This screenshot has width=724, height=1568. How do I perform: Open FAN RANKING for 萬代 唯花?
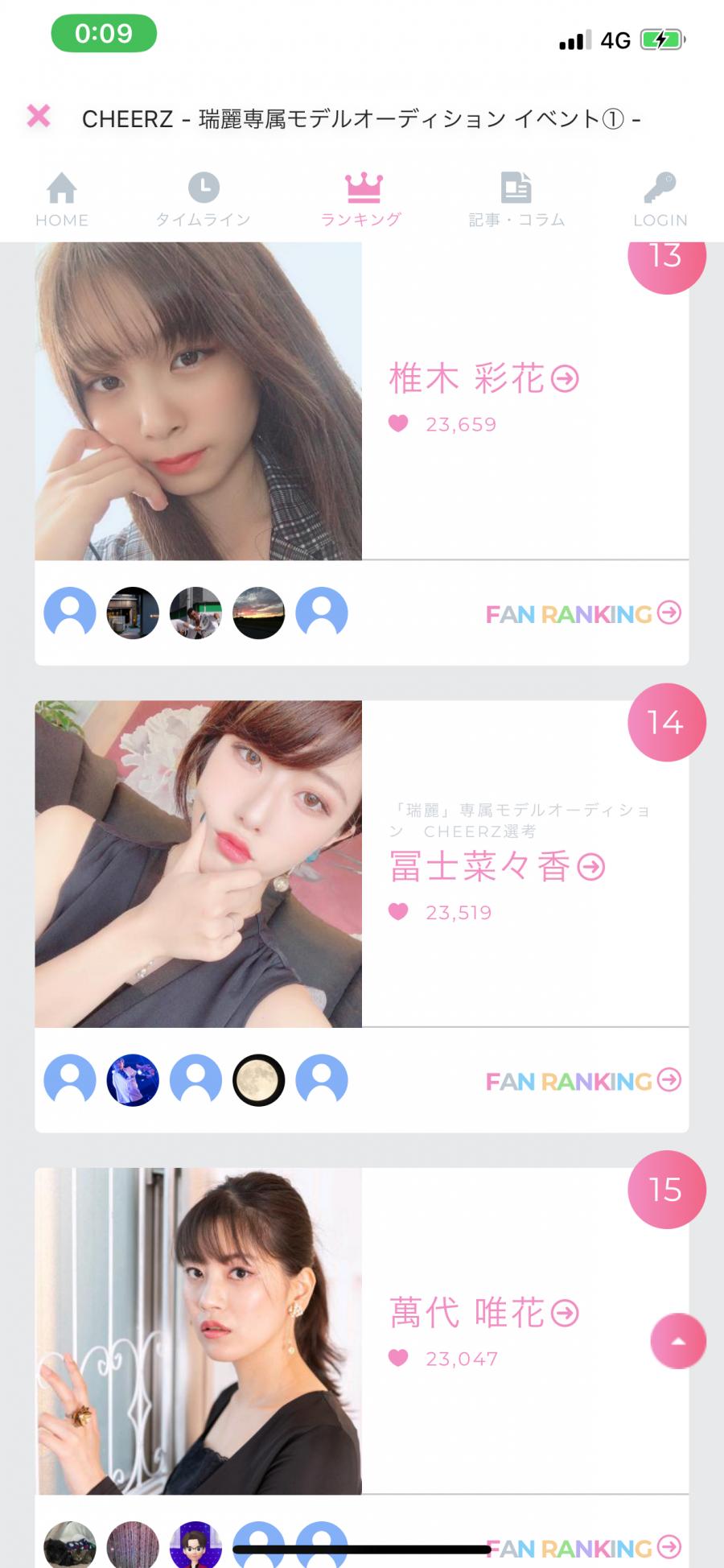[582, 1548]
